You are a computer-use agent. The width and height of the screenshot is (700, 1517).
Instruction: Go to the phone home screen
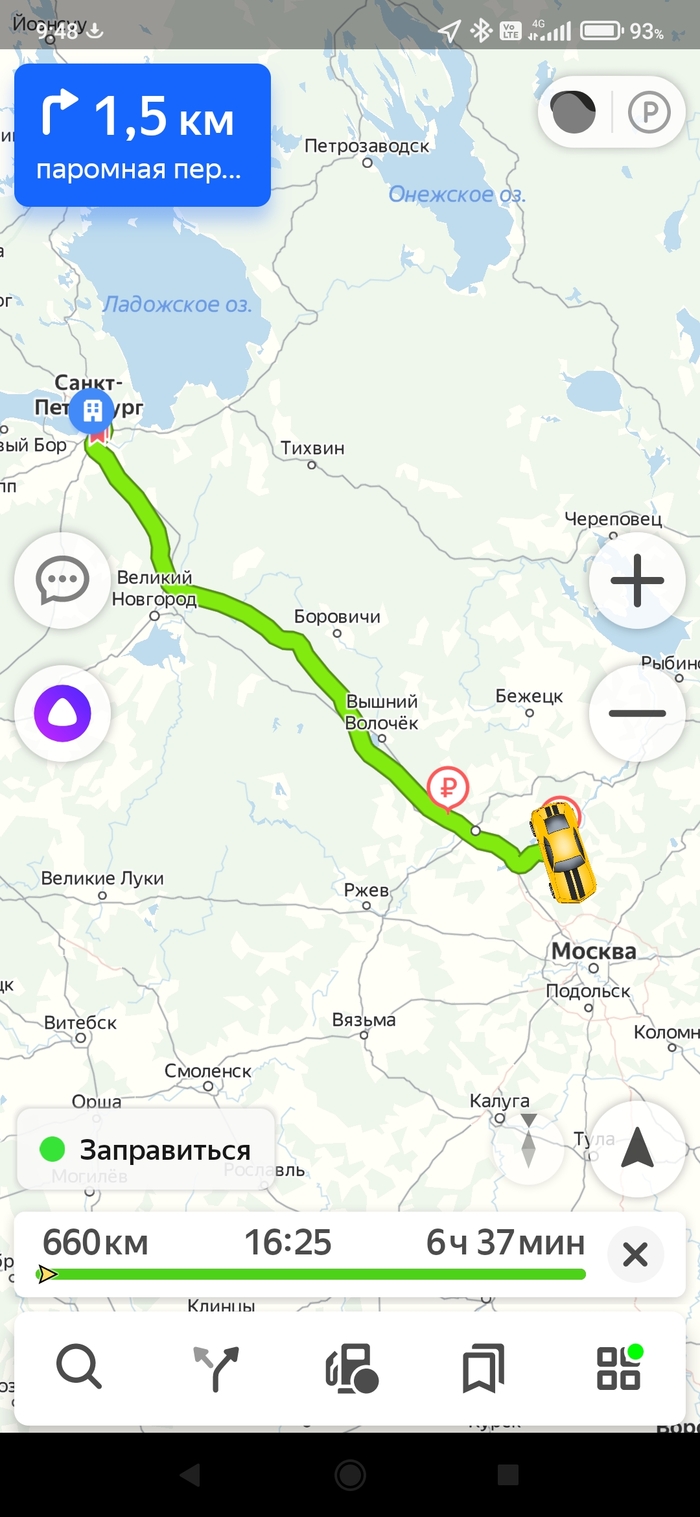(350, 1474)
